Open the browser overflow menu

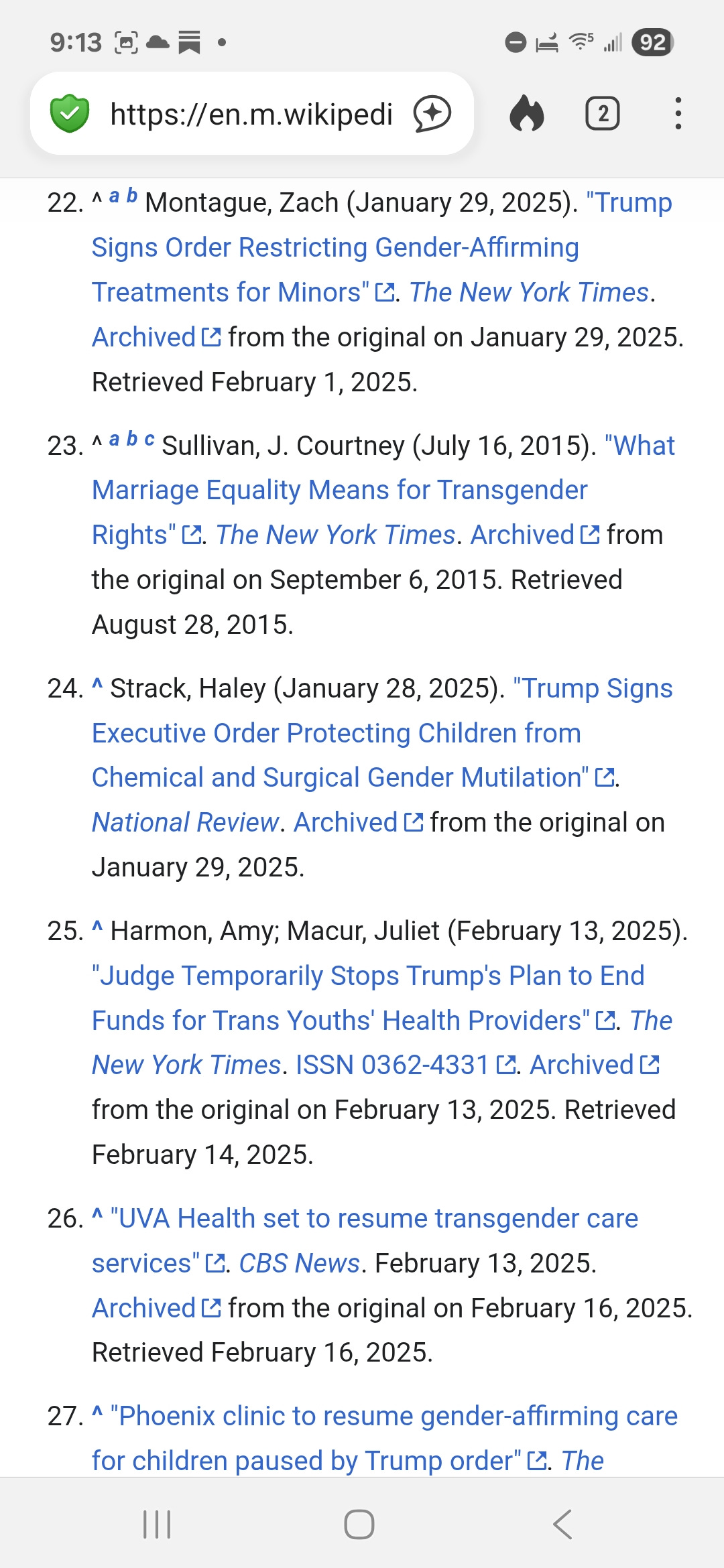point(678,113)
